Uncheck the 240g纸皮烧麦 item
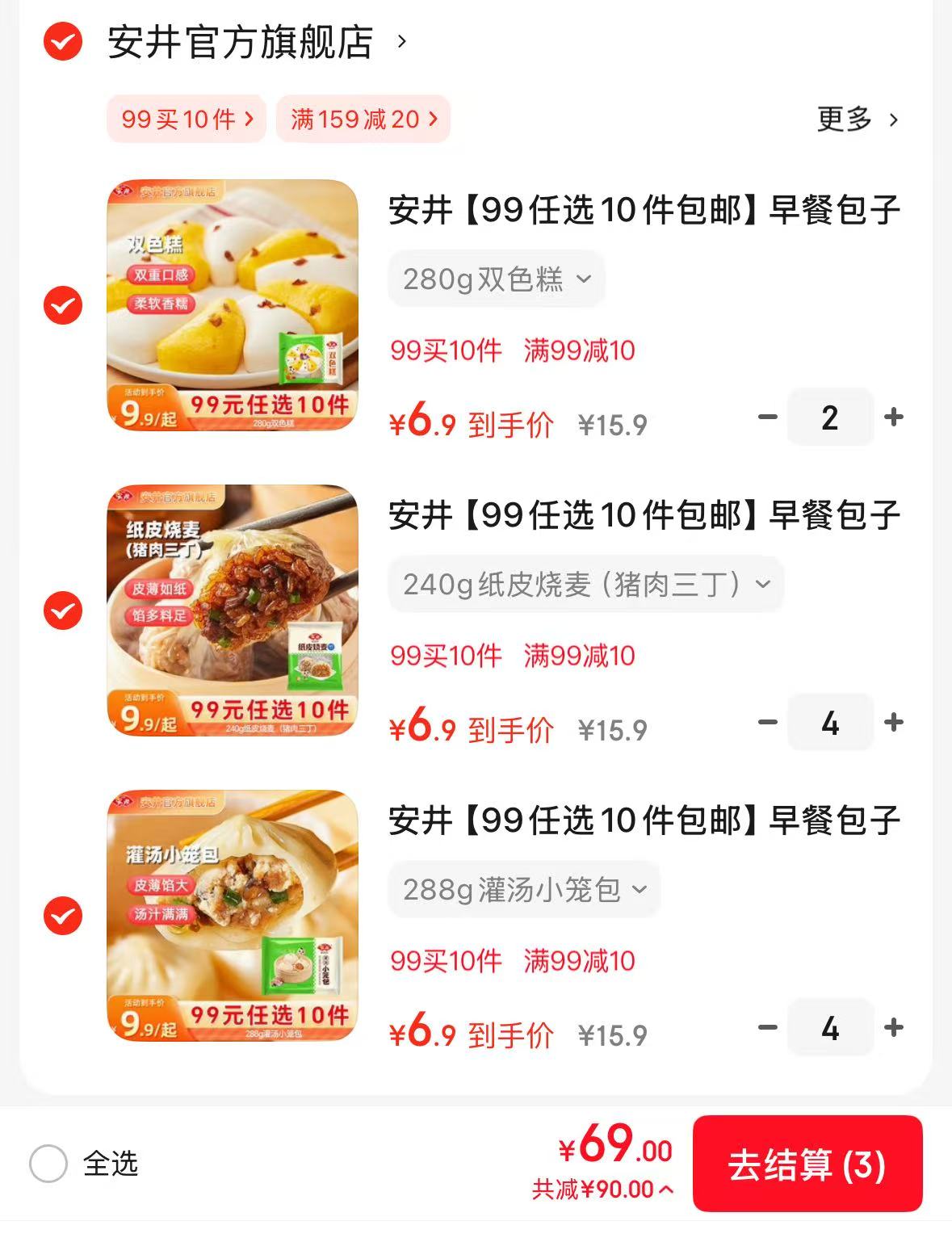The height and width of the screenshot is (1242, 952). tap(63, 611)
